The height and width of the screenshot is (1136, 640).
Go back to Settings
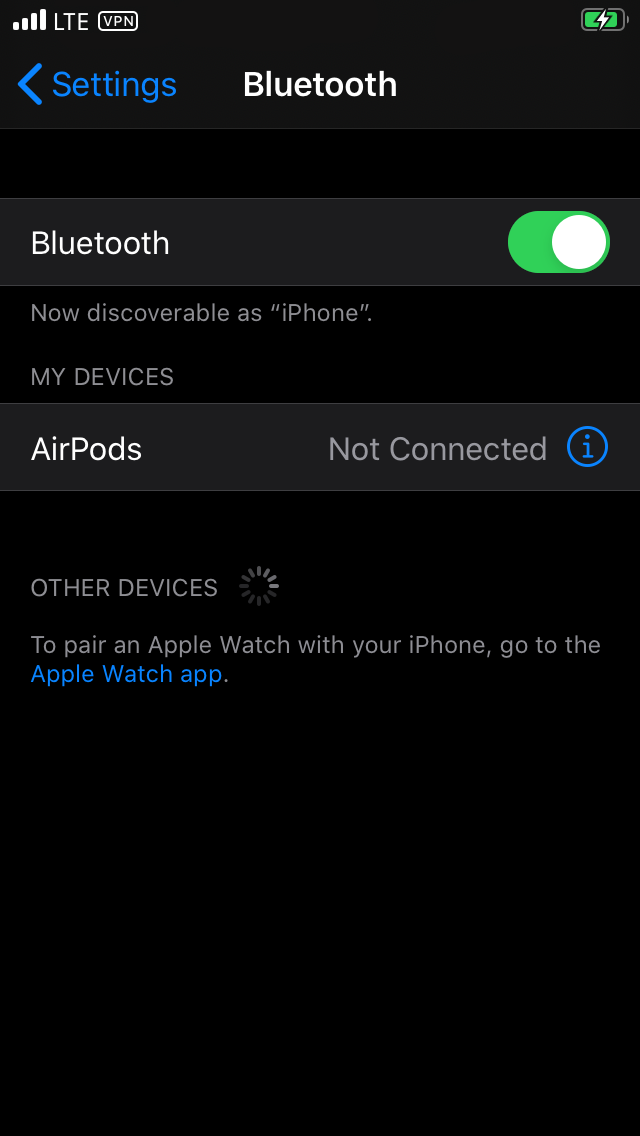97,85
